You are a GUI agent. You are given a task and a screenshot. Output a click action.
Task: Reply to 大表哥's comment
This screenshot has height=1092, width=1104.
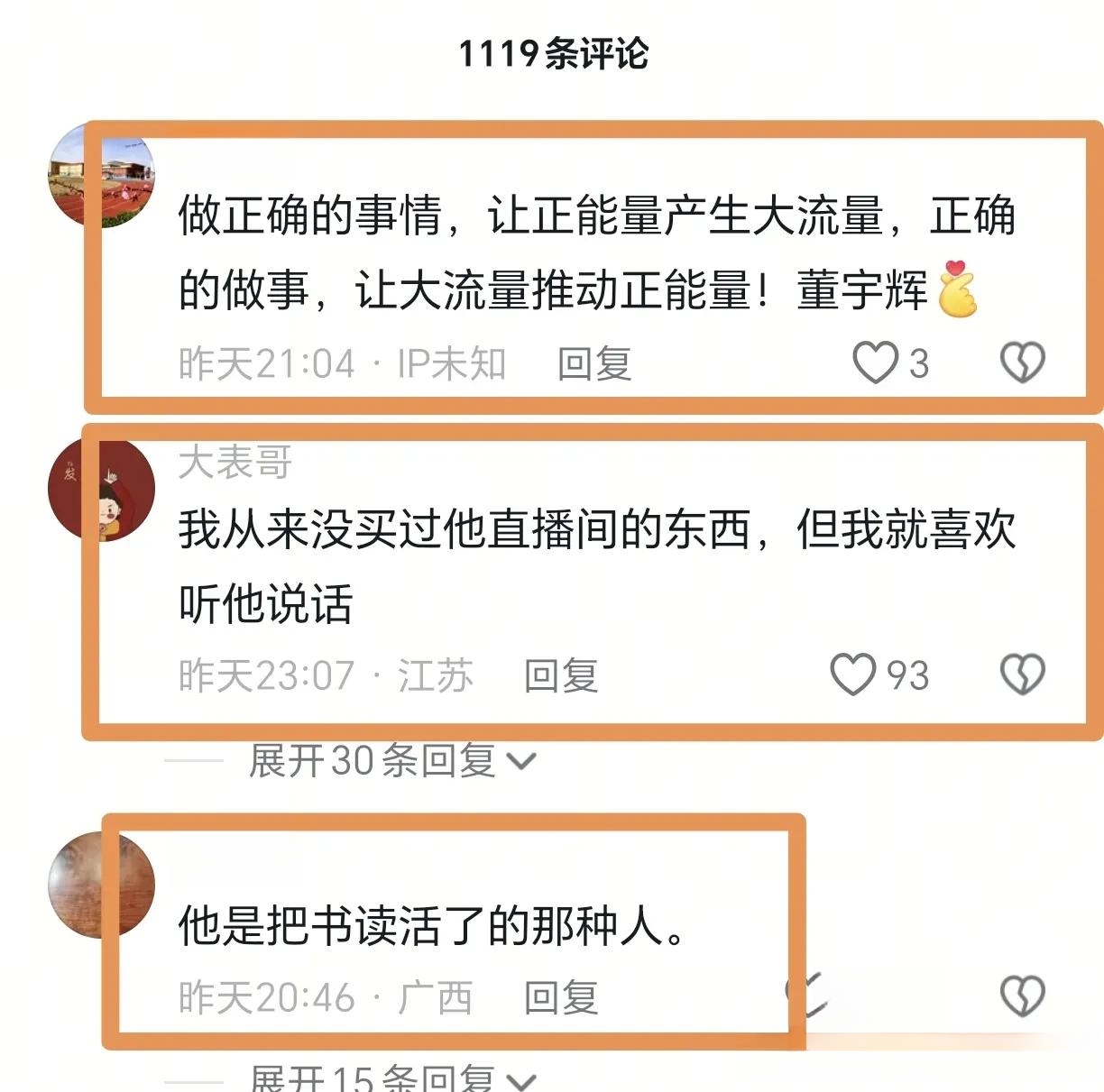[561, 676]
